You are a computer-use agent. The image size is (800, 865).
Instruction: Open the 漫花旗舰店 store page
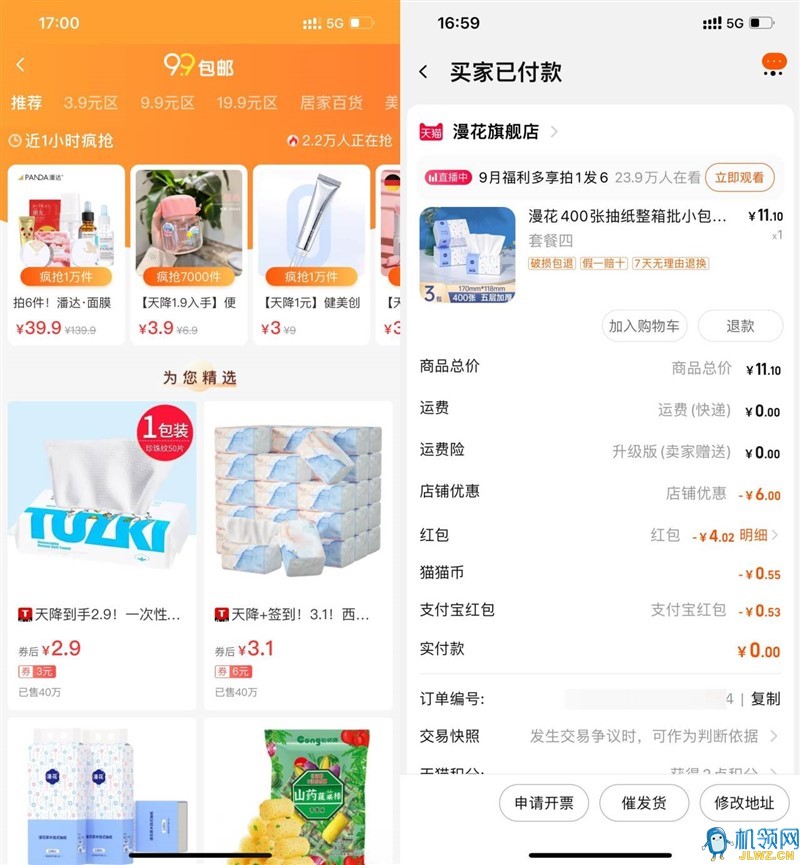(495, 132)
